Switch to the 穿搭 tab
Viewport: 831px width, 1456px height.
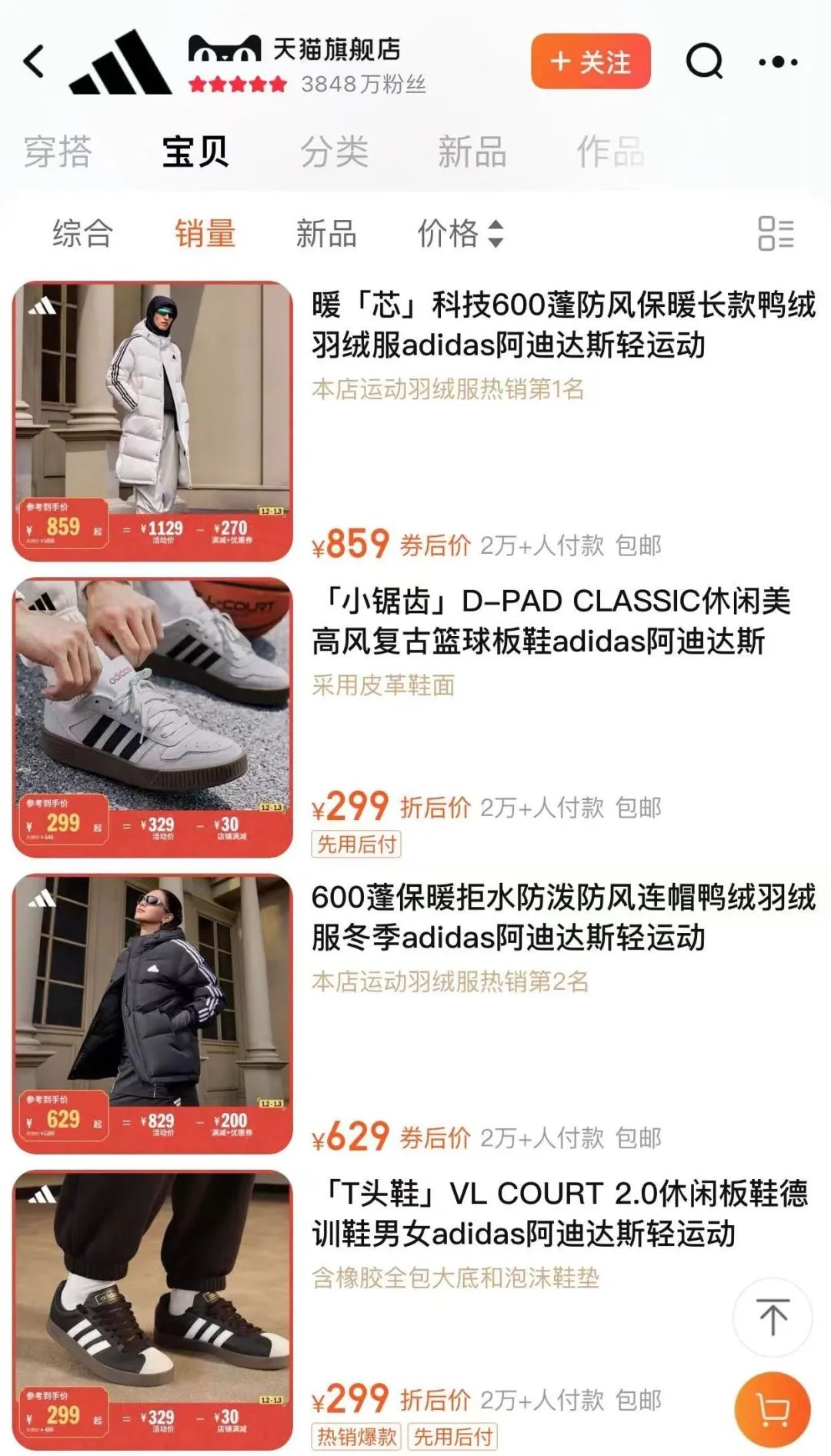pyautogui.click(x=58, y=152)
